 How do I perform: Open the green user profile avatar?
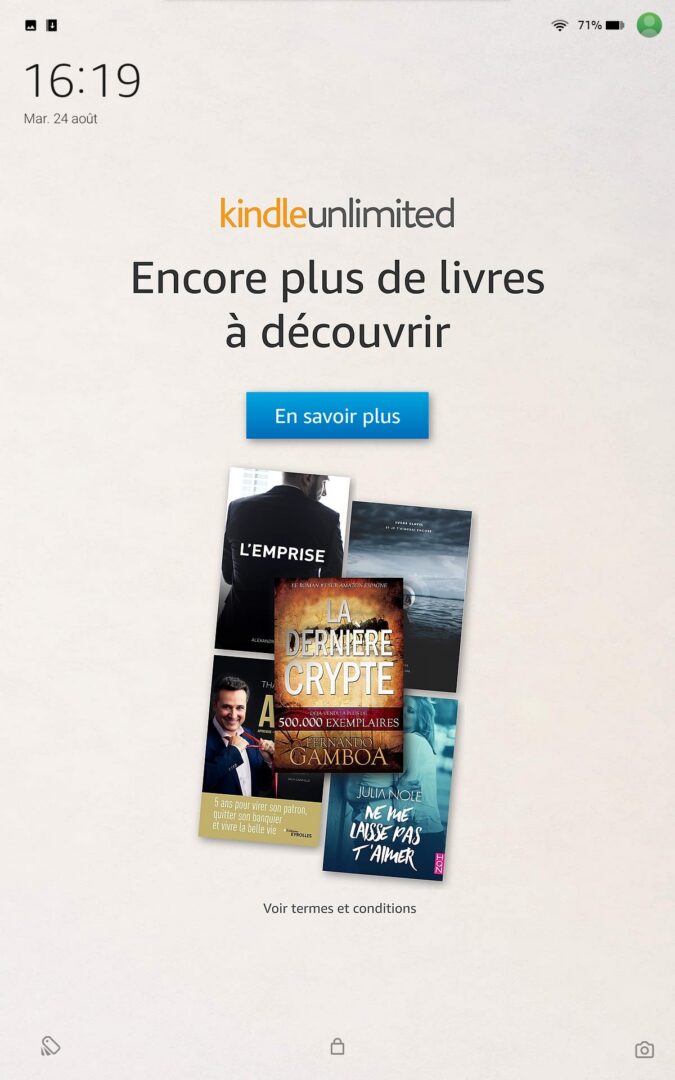pyautogui.click(x=648, y=25)
